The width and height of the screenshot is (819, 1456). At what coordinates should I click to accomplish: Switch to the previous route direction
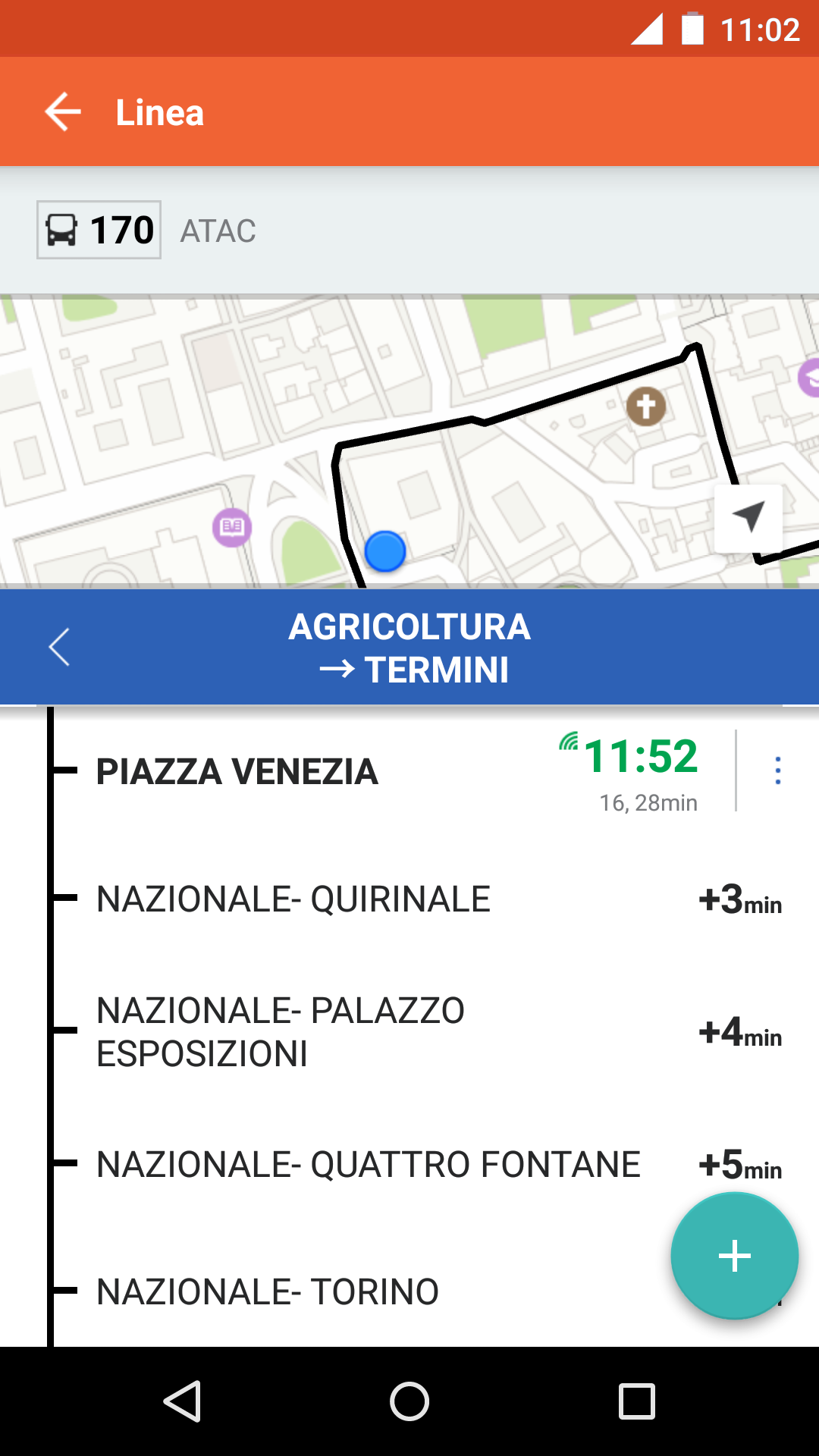59,648
